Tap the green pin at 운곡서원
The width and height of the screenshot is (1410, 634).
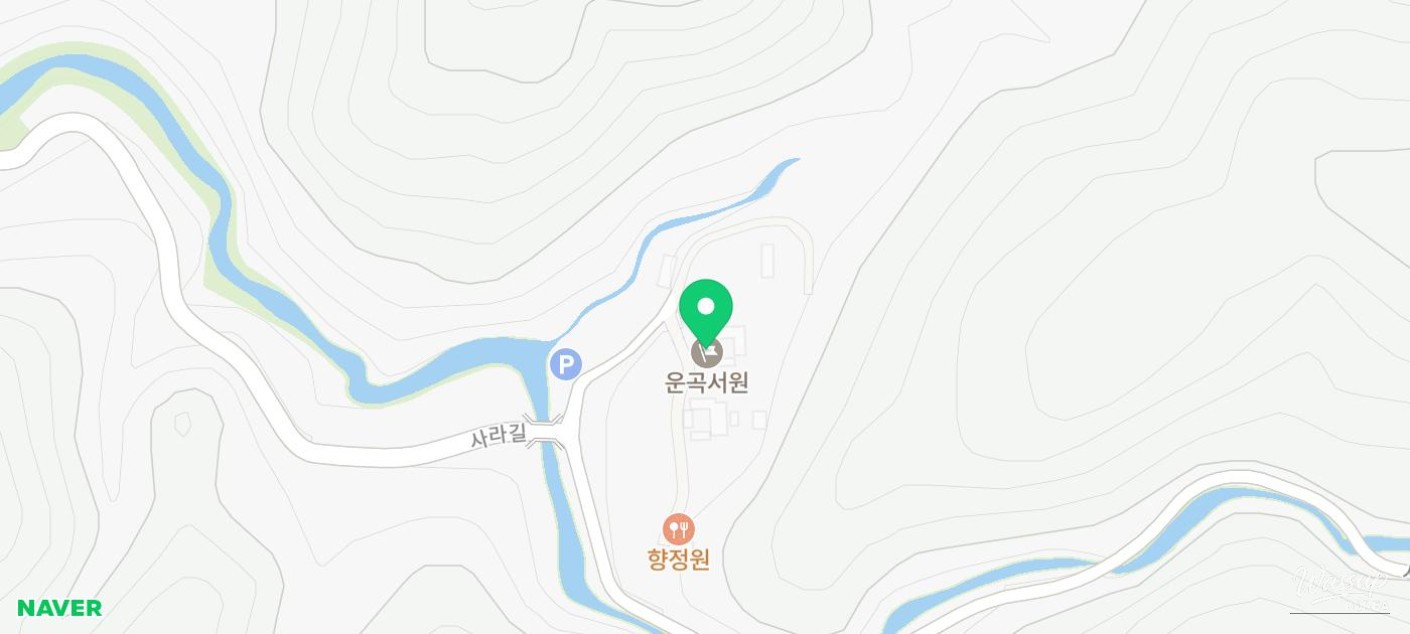[706, 310]
